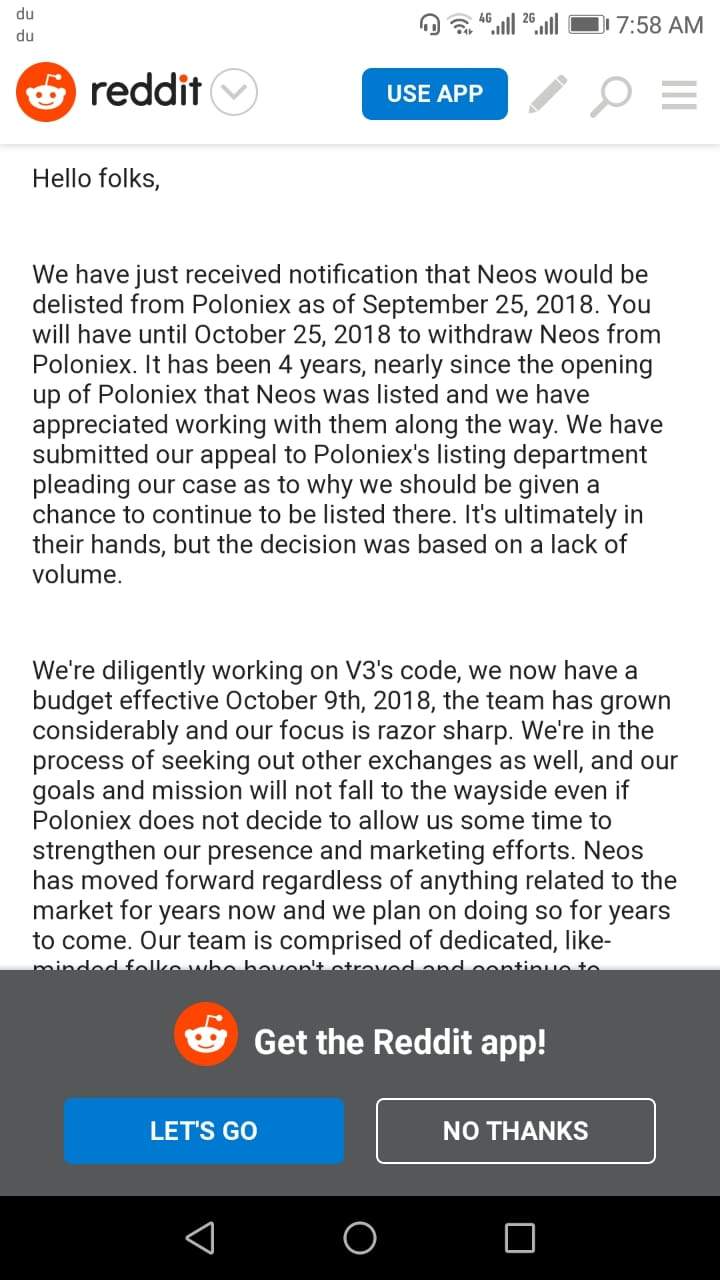This screenshot has height=1280, width=720.
Task: Open the hamburger menu
Action: pos(679,94)
